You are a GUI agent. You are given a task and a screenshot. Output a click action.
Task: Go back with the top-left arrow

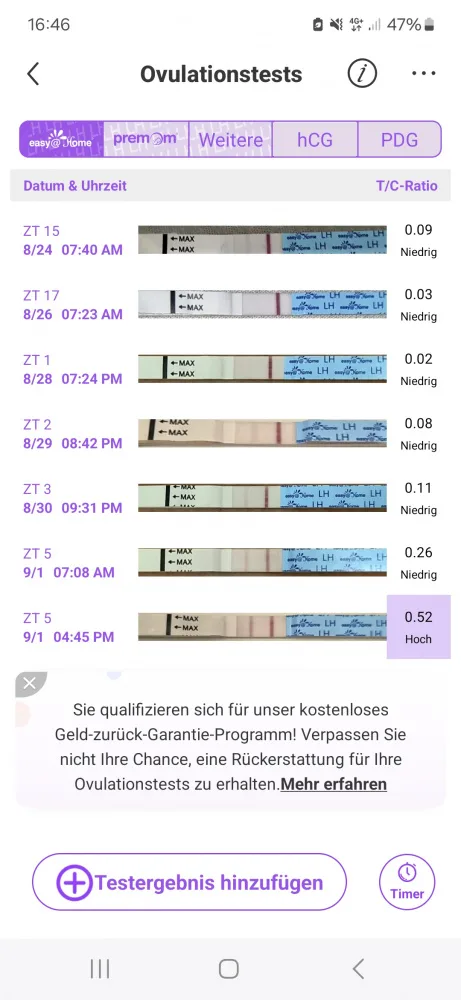33,74
